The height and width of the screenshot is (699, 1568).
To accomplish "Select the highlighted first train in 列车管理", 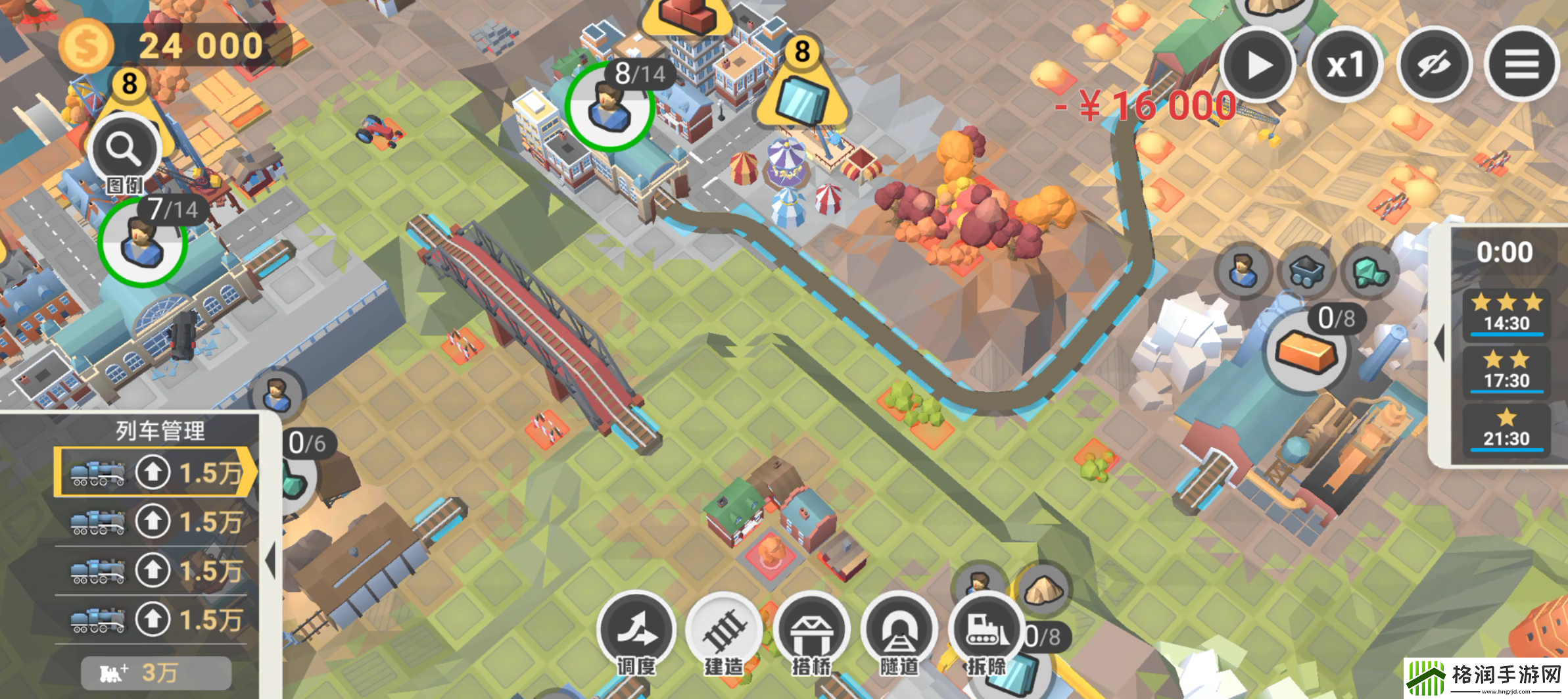I will click(155, 472).
